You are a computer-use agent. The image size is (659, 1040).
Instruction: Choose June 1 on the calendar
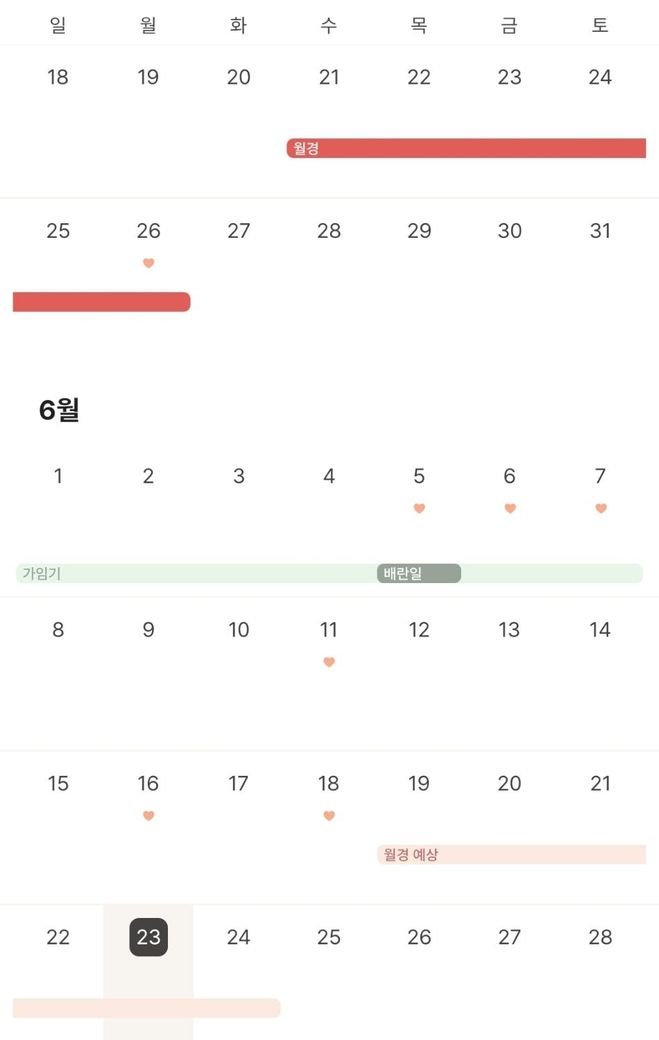click(x=58, y=477)
